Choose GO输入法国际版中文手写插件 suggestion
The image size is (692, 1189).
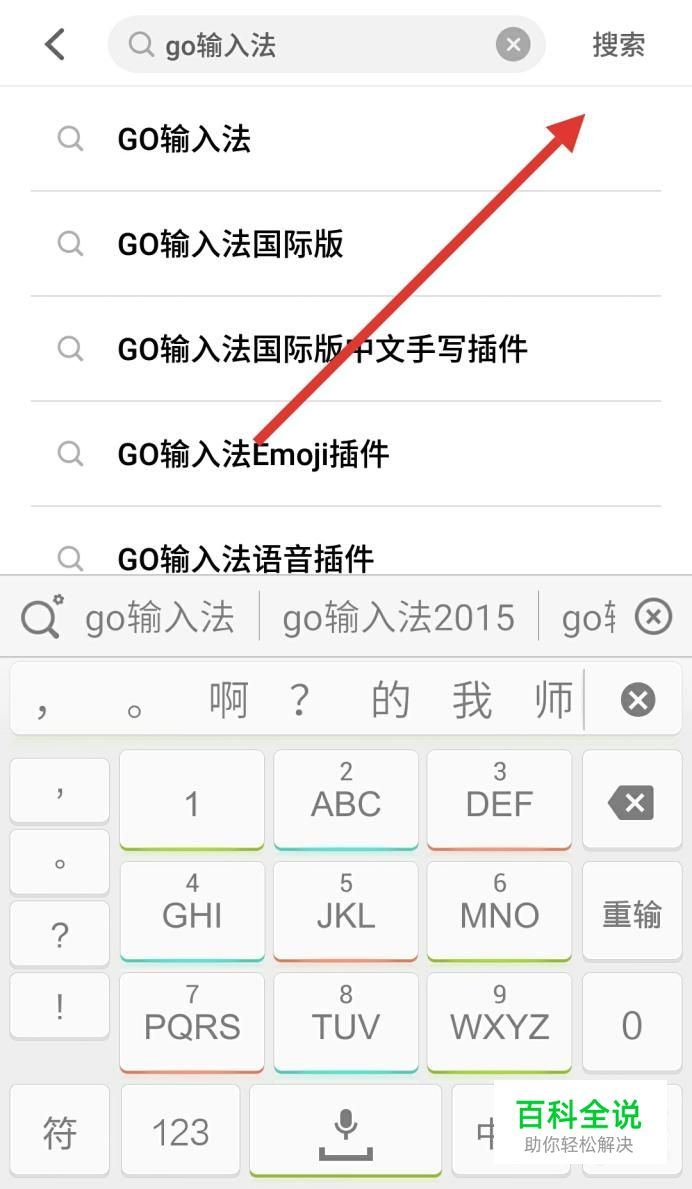322,349
